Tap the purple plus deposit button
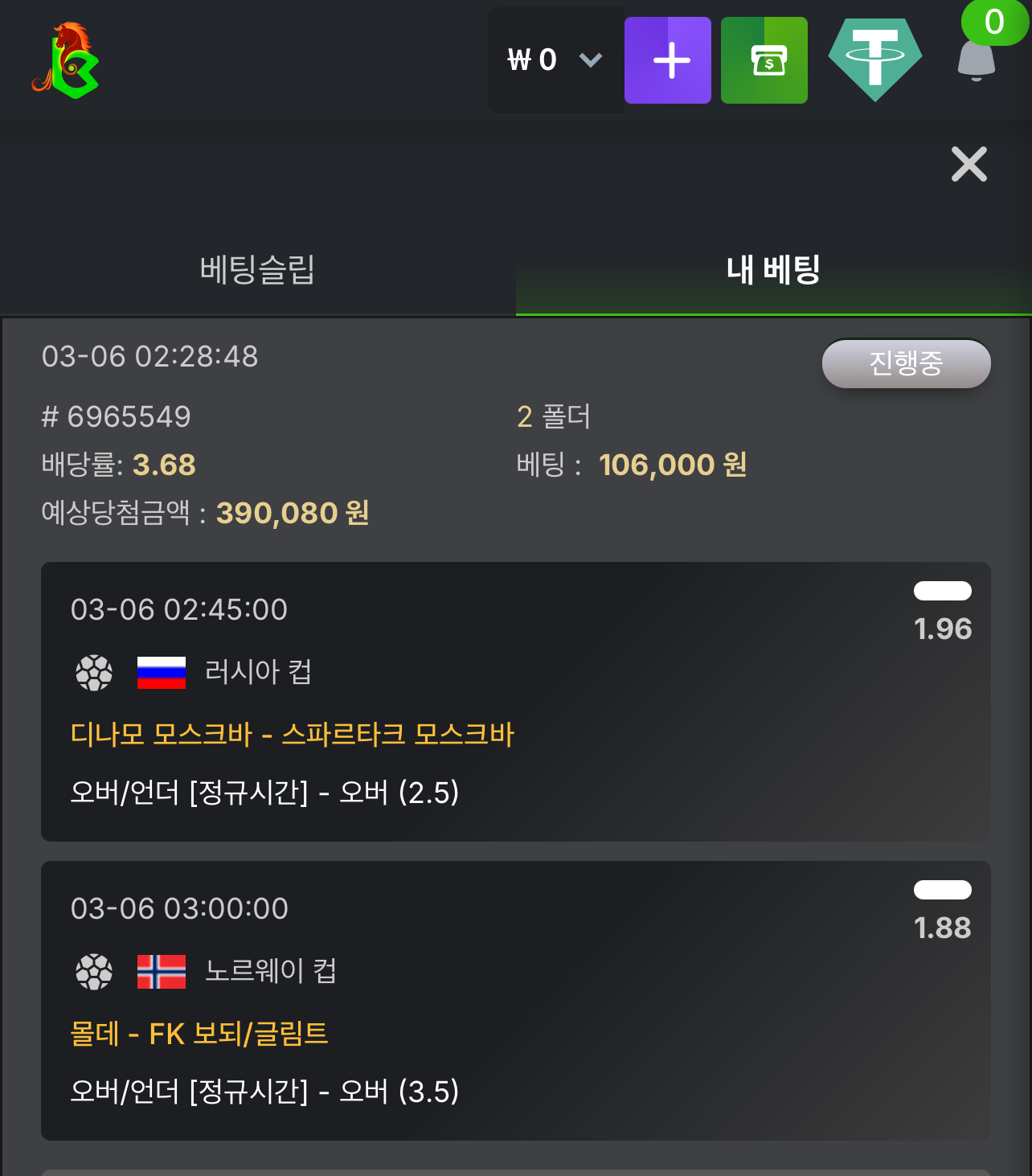 tap(668, 60)
